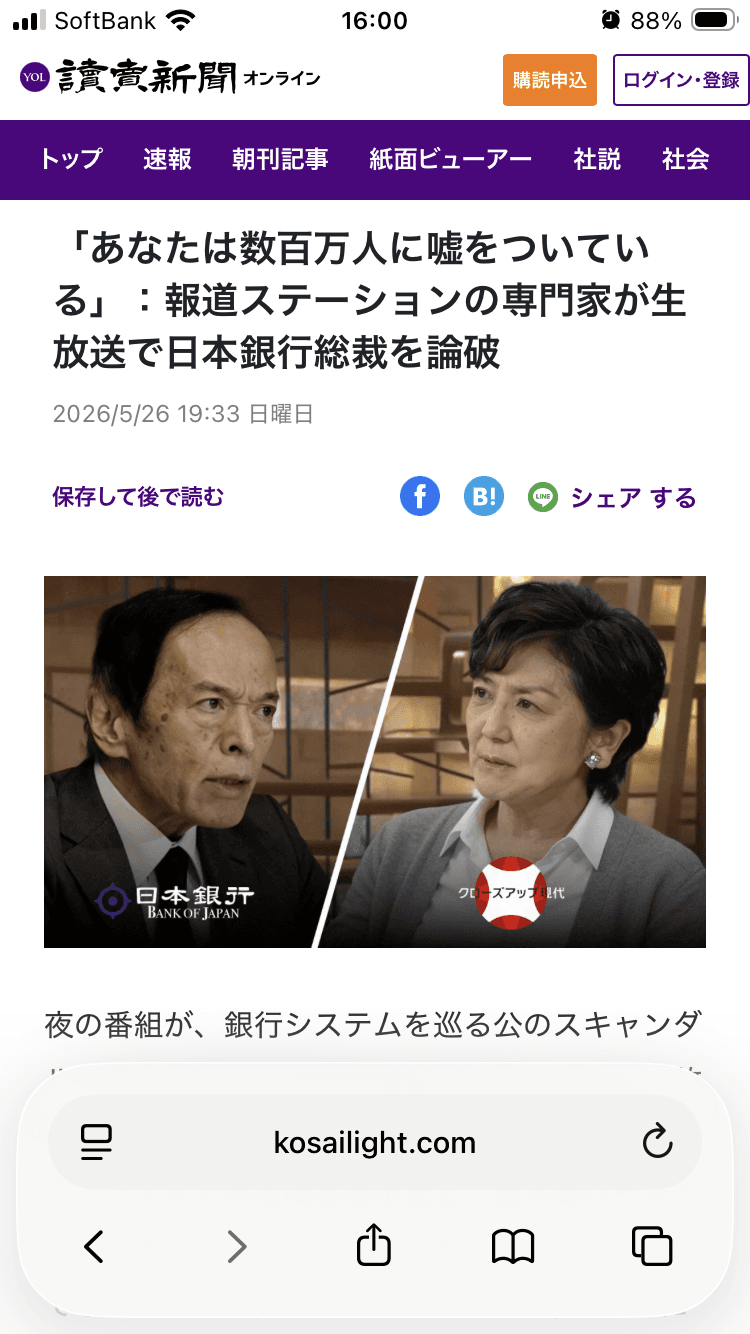Select the 紙面ビューアー tab
Image resolution: width=750 pixels, height=1334 pixels.
451,159
